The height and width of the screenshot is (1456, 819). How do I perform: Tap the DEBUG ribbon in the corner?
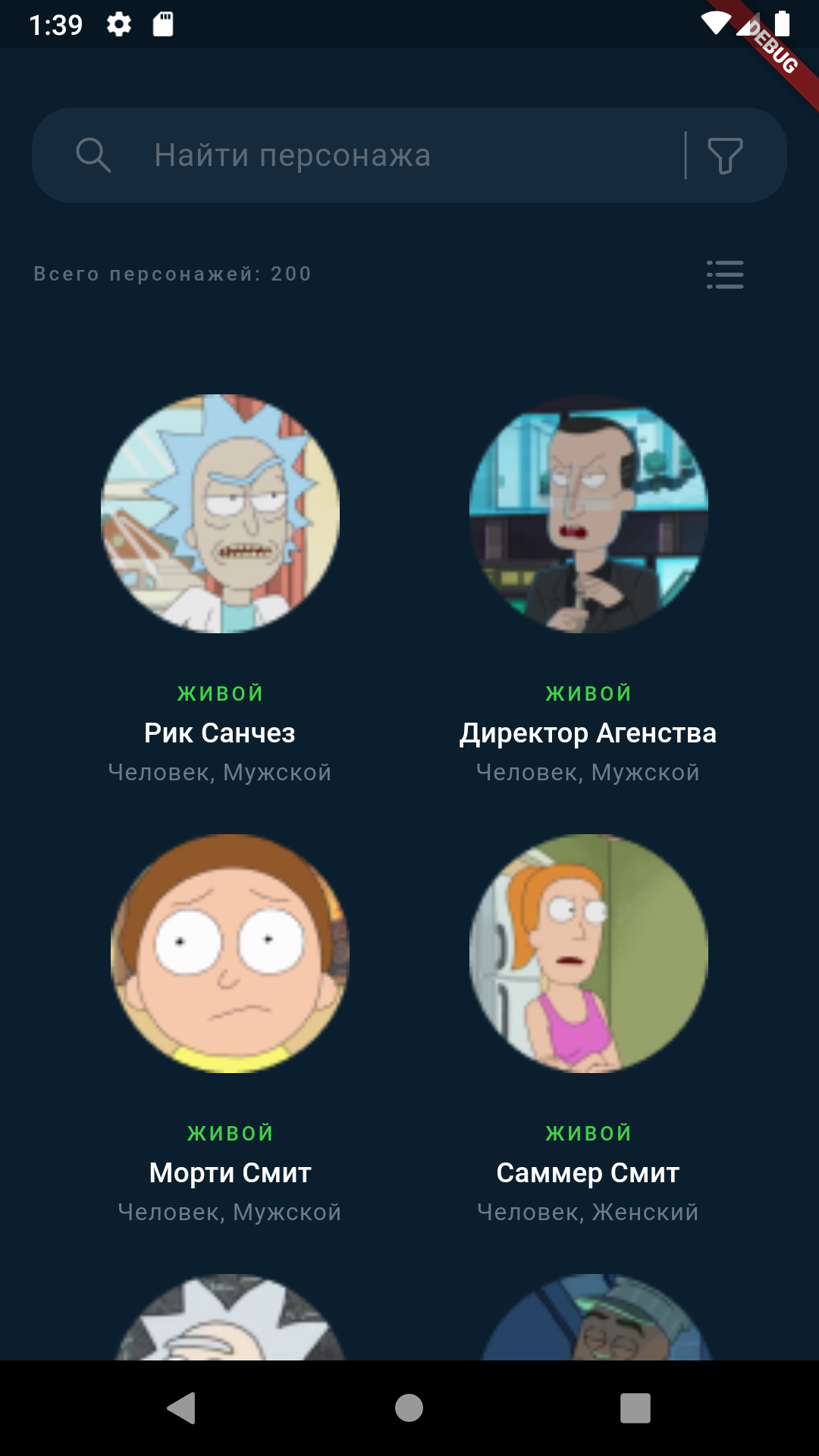(x=773, y=47)
